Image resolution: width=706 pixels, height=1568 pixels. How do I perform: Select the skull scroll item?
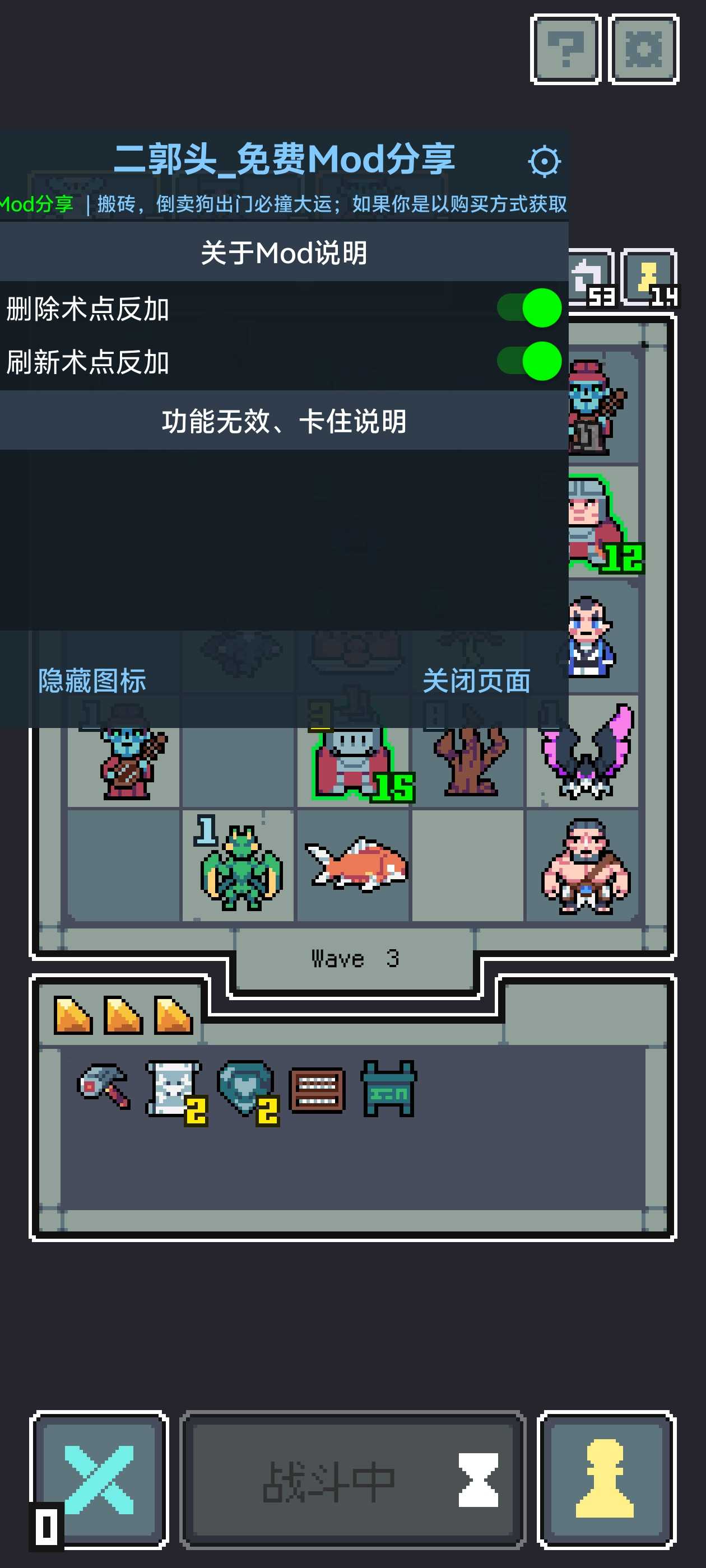coord(174,1088)
